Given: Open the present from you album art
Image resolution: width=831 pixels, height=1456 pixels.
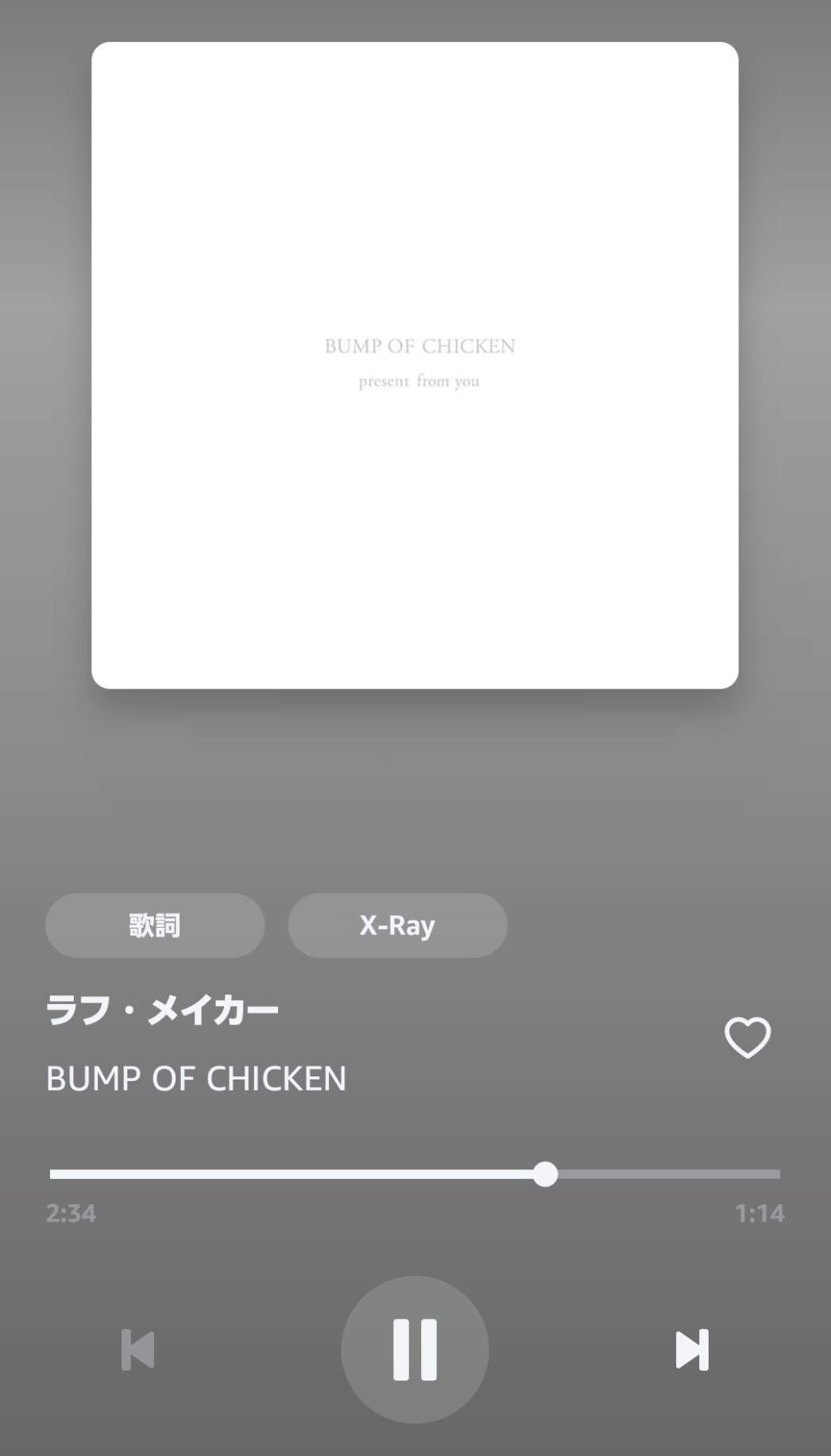Looking at the screenshot, I should point(415,365).
